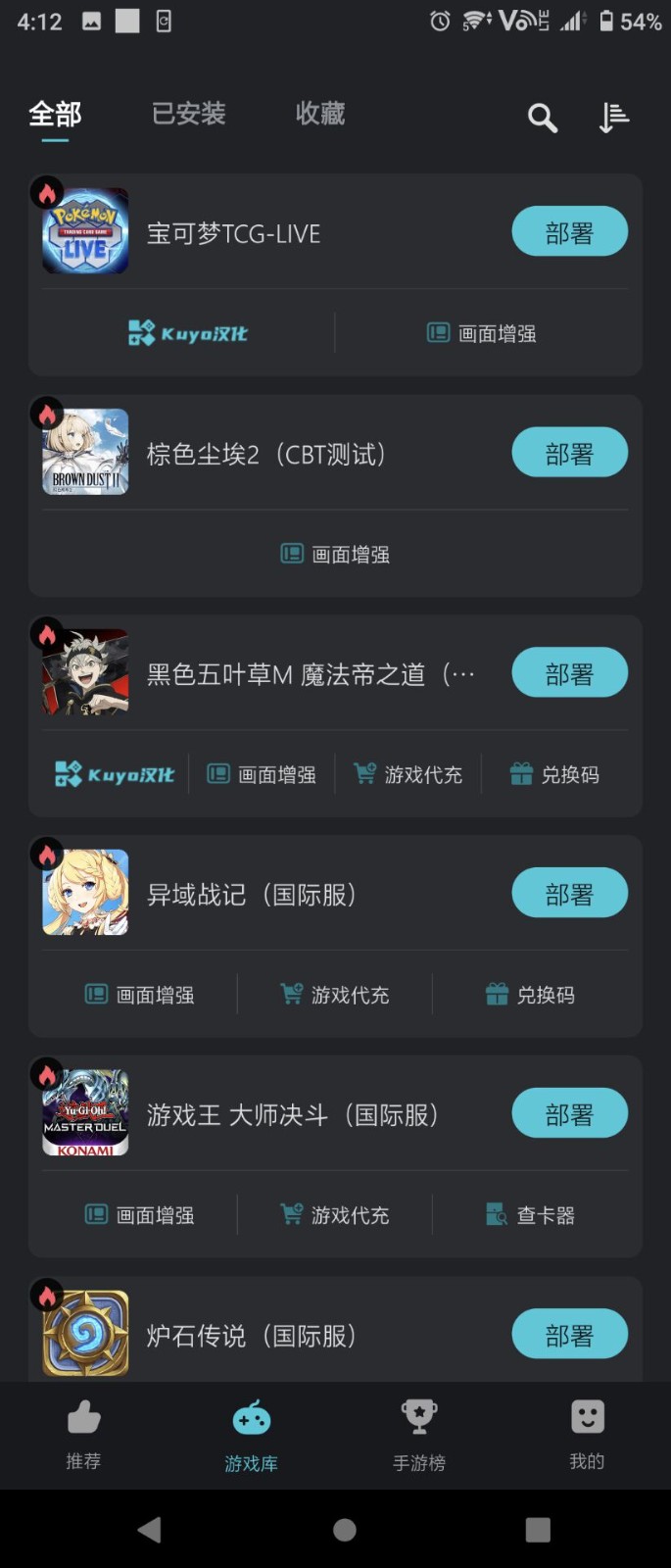Tap the system back button

pos(149,1530)
